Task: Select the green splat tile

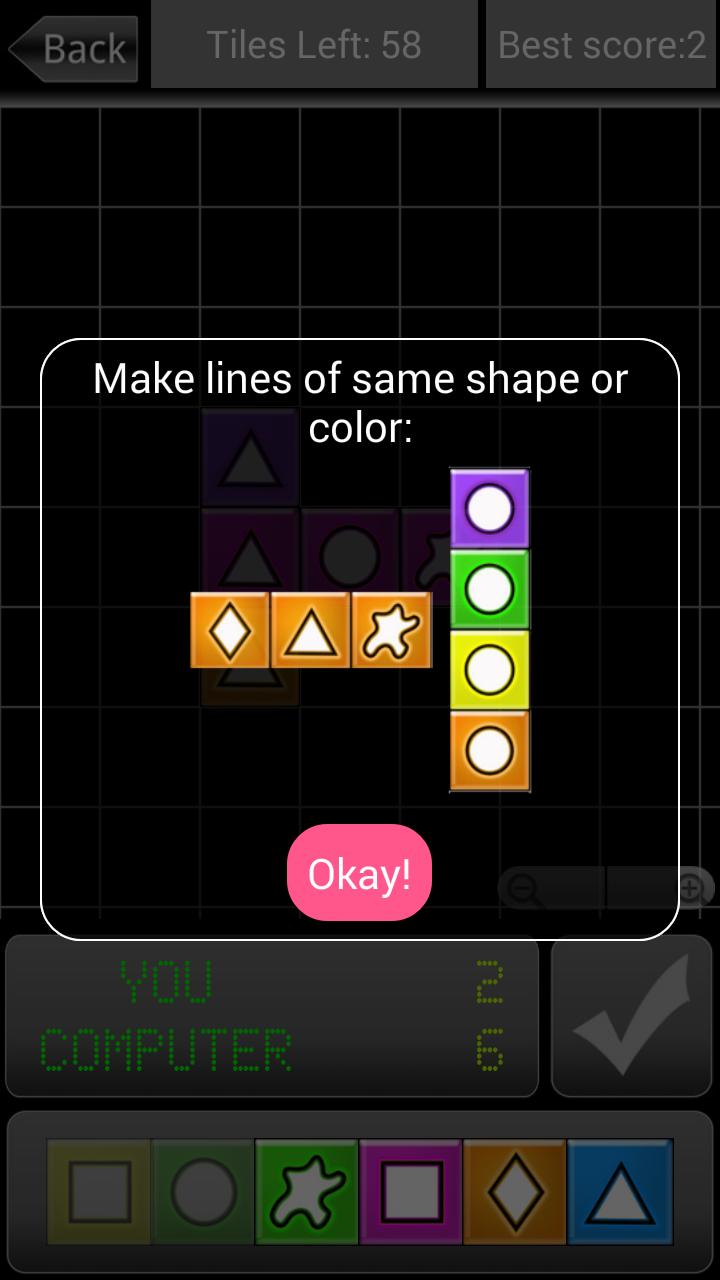Action: point(307,1191)
